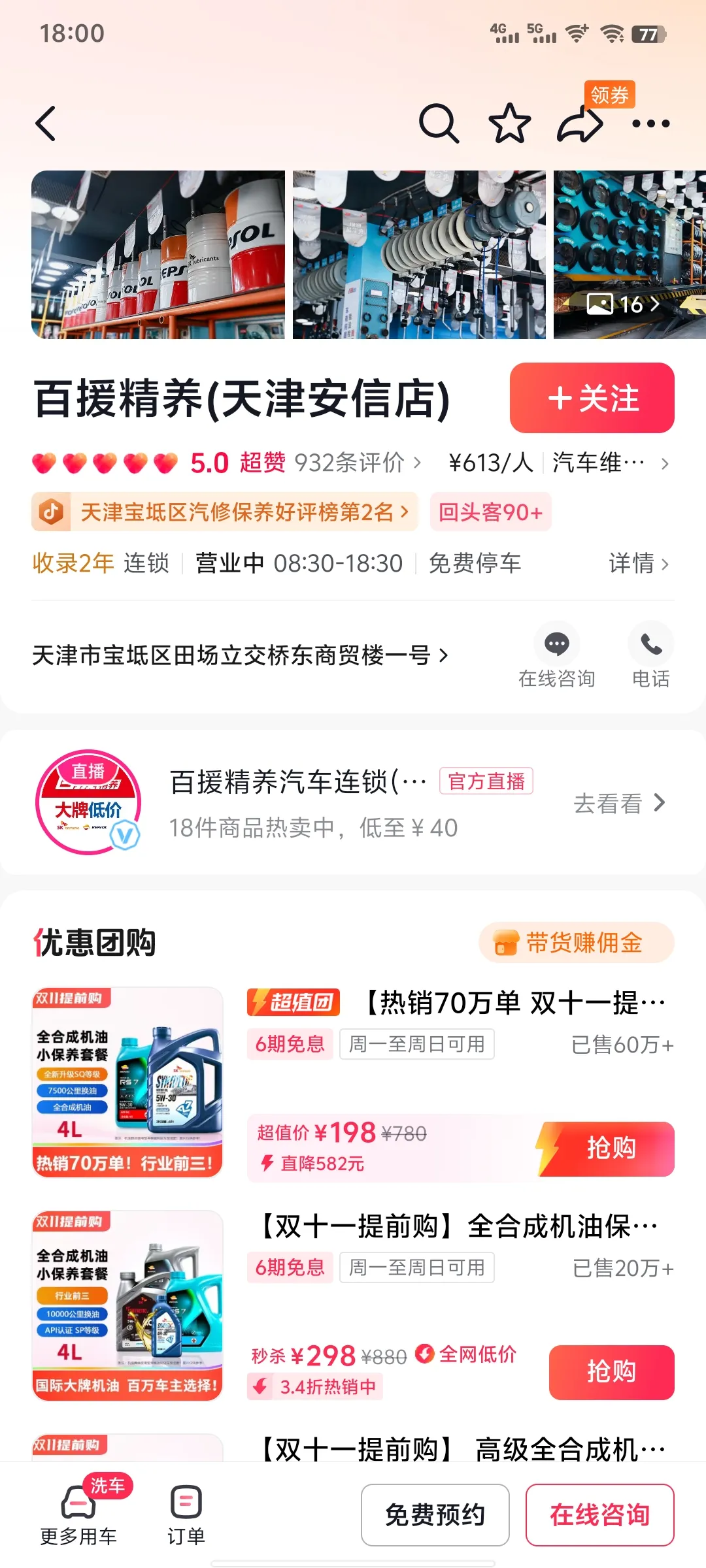Open 更多用车 at the bottom bar

coord(78,1516)
